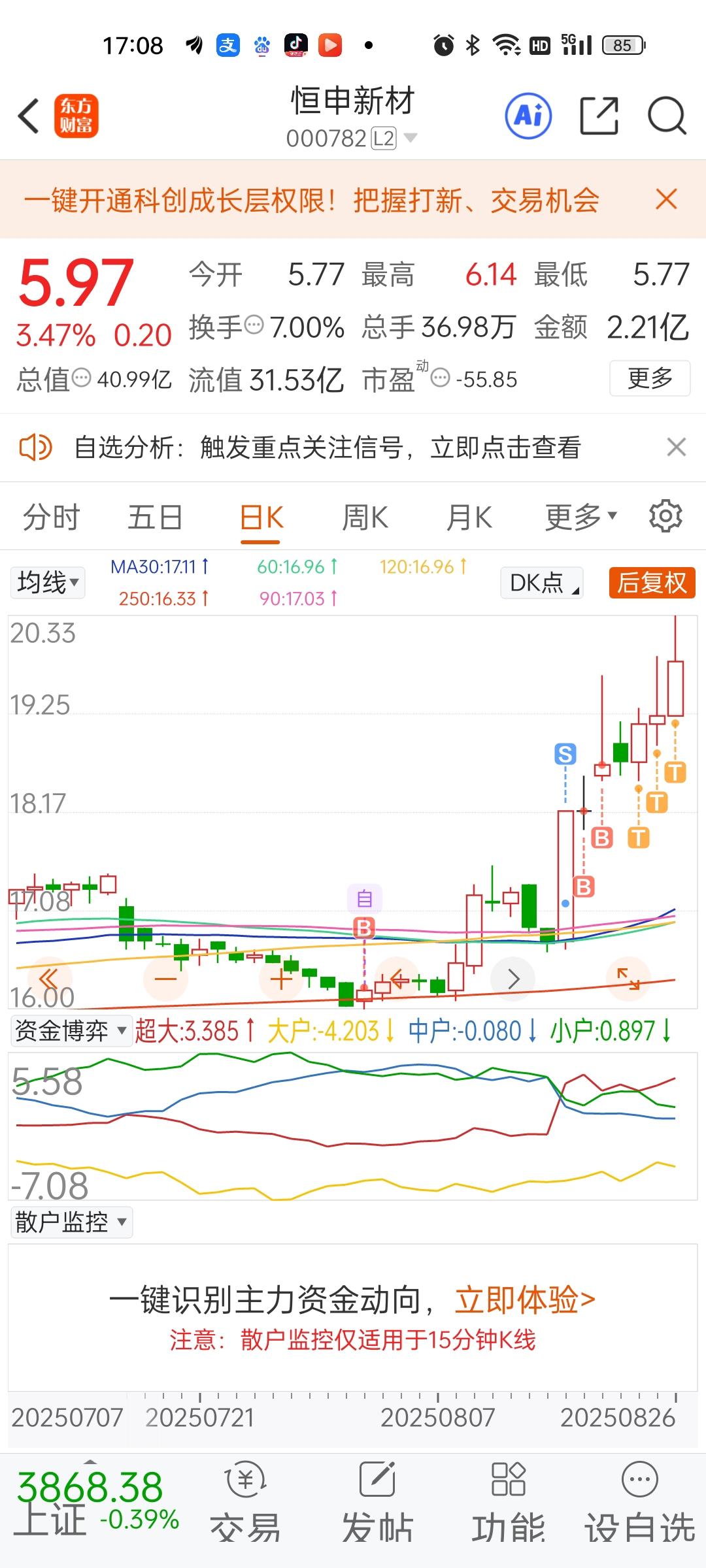
Task: Select the 月K chart tab
Action: click(x=469, y=517)
